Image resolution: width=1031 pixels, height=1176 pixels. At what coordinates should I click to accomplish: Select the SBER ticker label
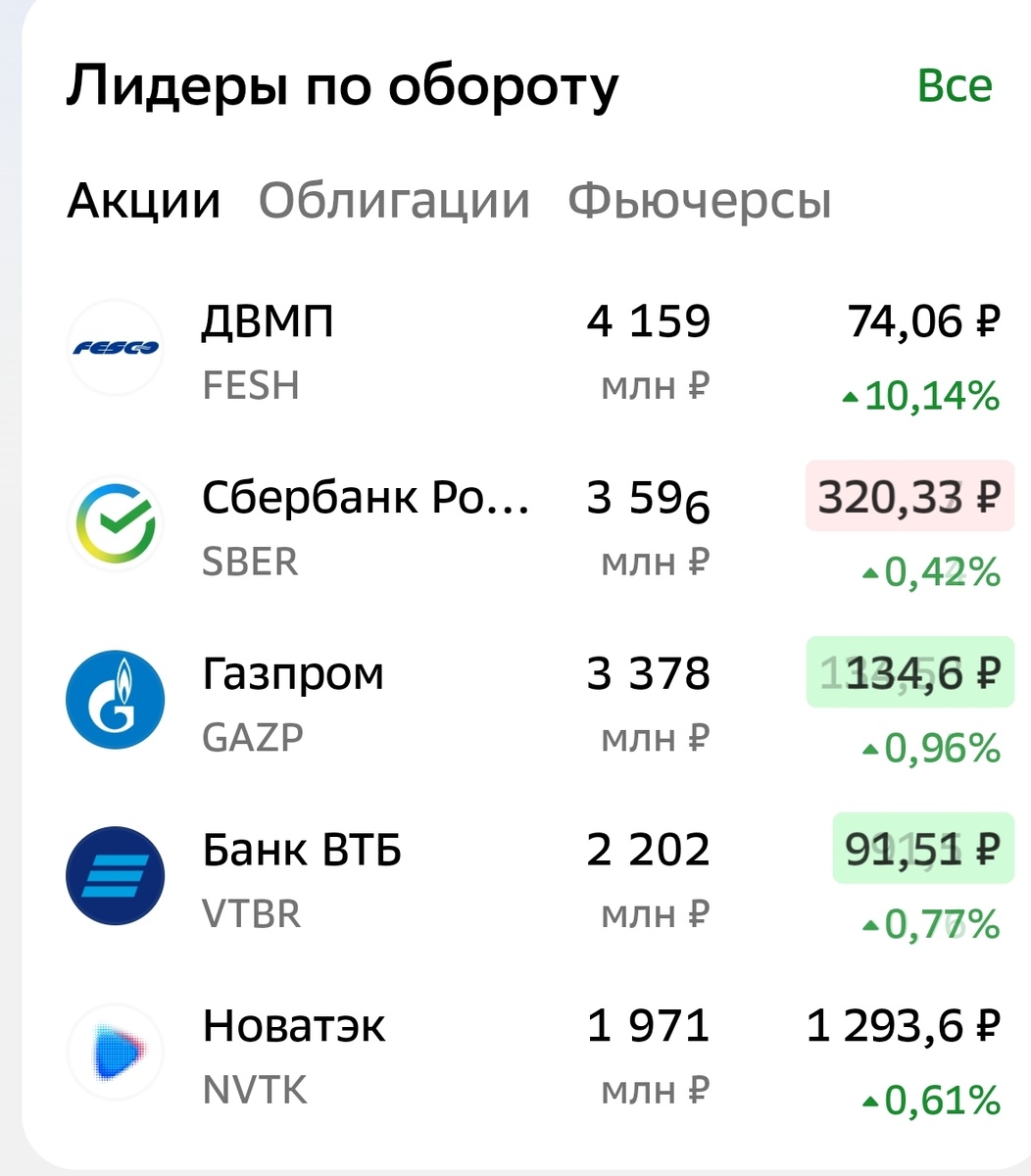pyautogui.click(x=250, y=561)
